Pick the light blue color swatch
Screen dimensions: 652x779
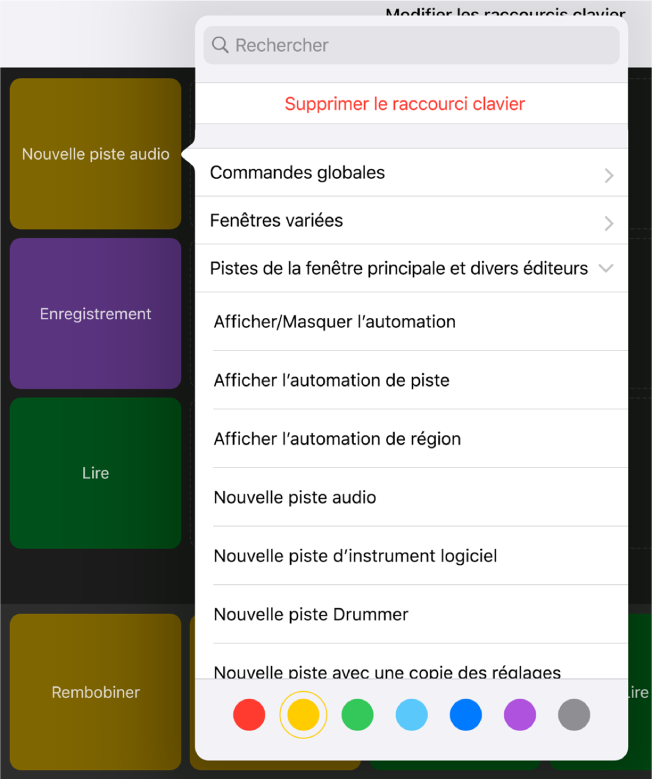[412, 715]
